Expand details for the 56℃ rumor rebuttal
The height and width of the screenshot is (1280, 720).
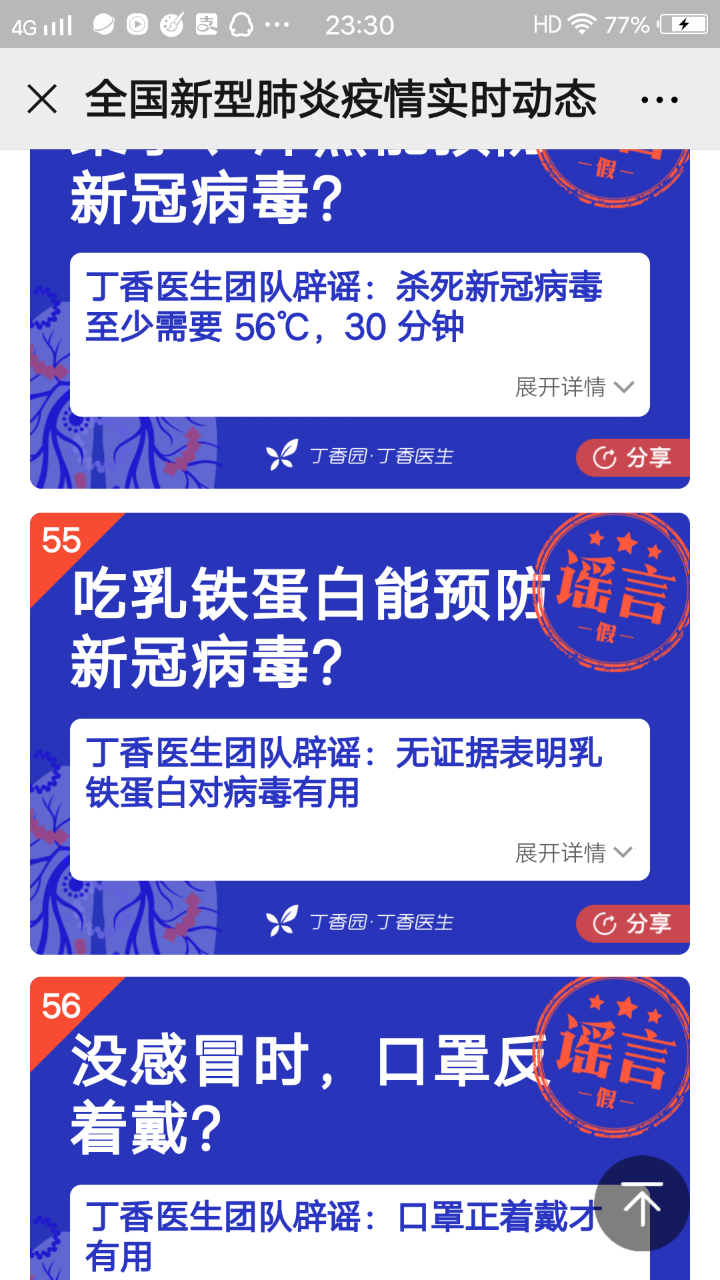point(574,387)
